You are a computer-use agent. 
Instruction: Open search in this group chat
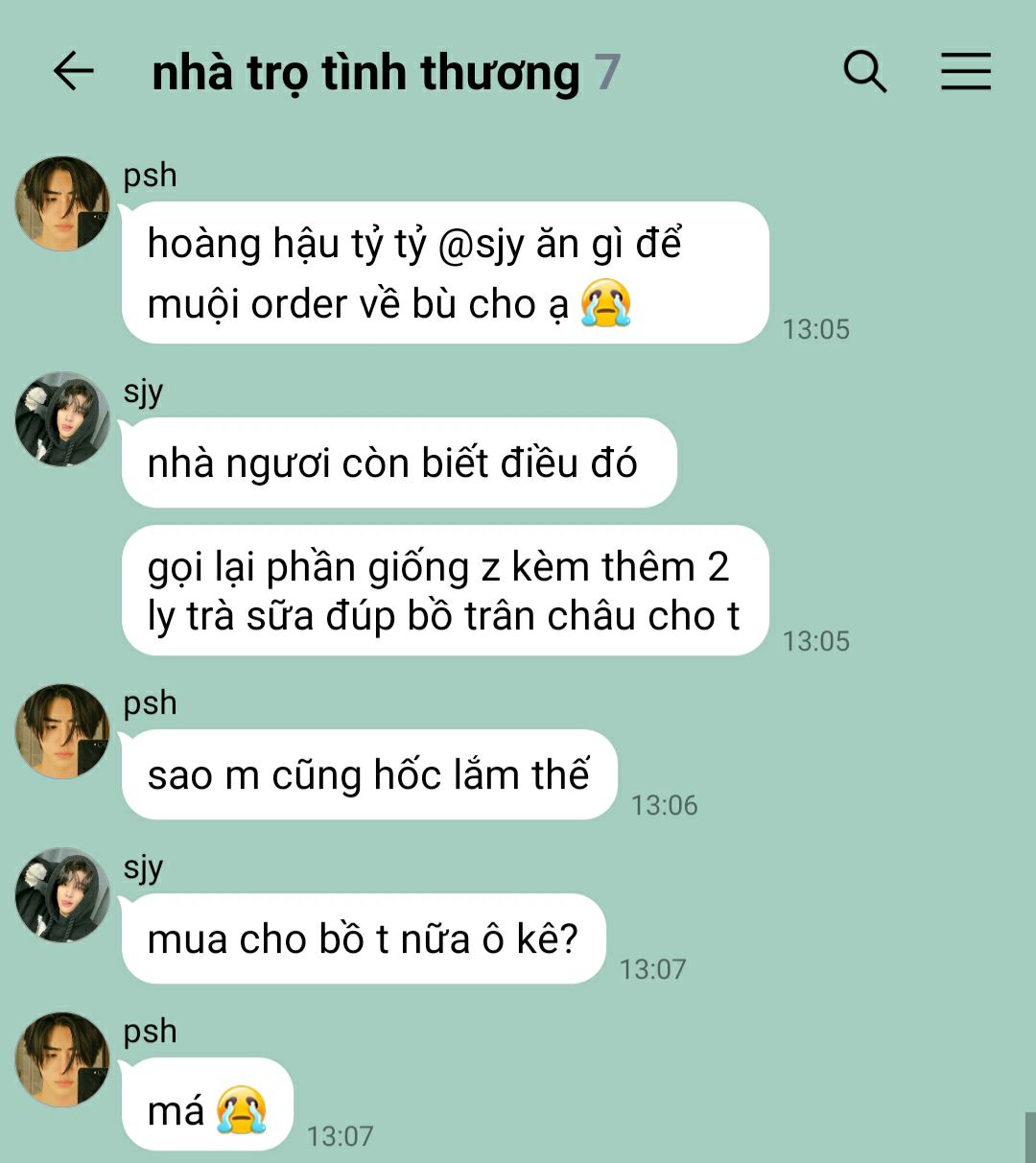[864, 72]
